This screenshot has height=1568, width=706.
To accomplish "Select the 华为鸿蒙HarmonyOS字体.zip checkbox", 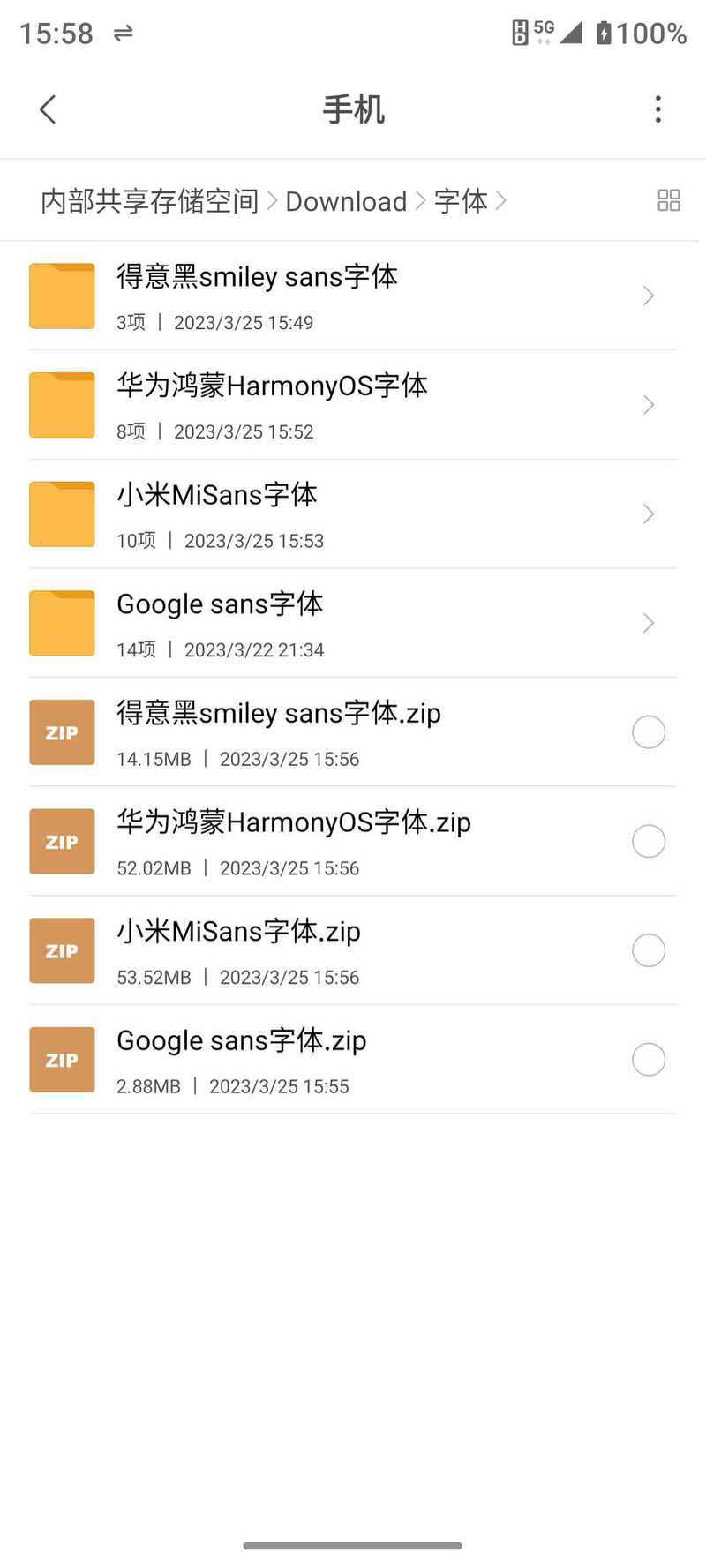I will coord(649,841).
